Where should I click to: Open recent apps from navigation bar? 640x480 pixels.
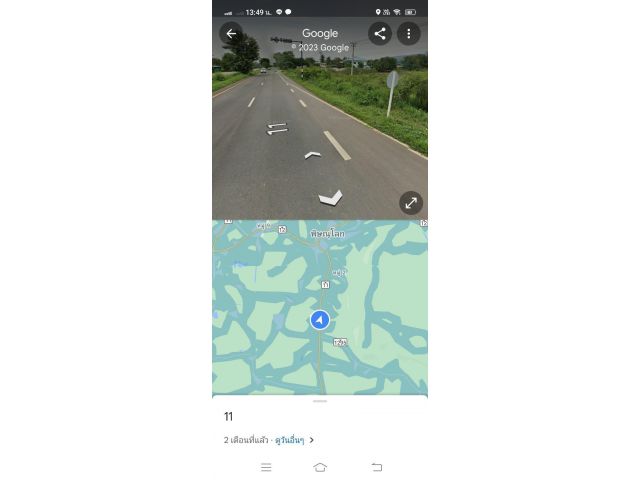266,467
